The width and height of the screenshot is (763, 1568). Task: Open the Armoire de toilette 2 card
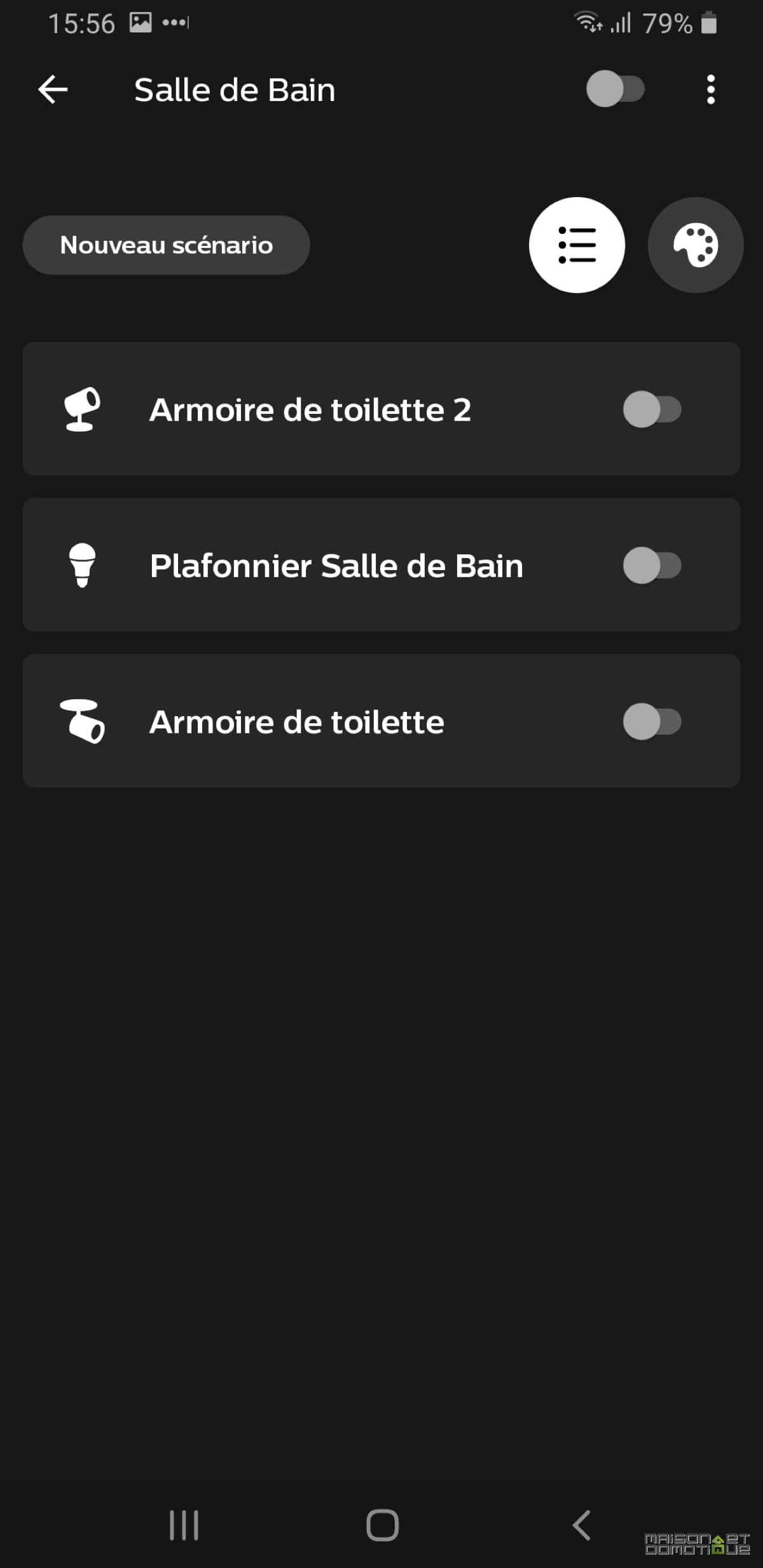381,409
